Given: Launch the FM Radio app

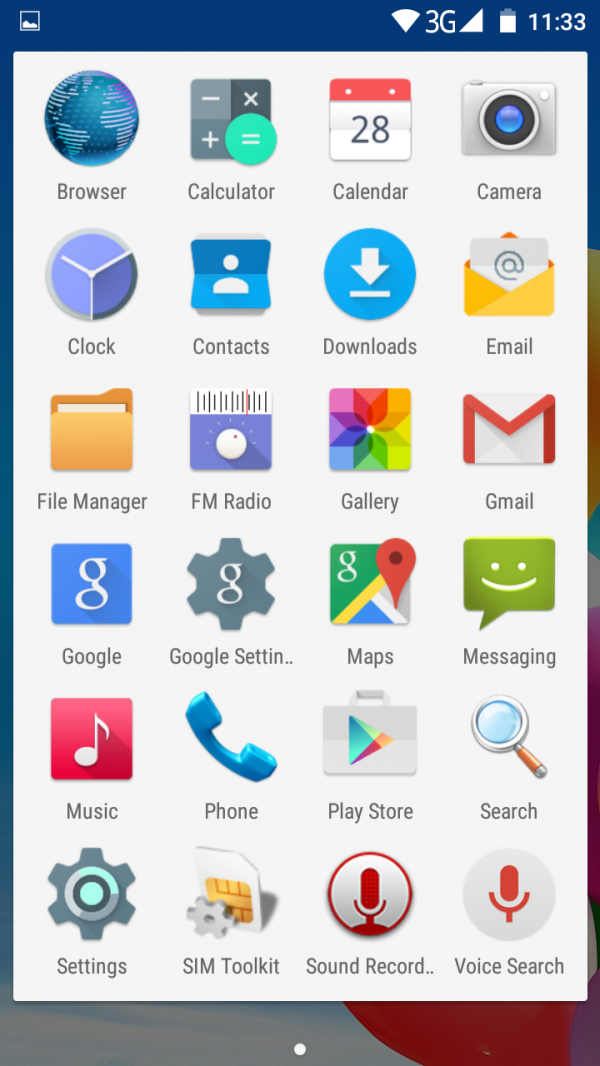Looking at the screenshot, I should tap(231, 430).
